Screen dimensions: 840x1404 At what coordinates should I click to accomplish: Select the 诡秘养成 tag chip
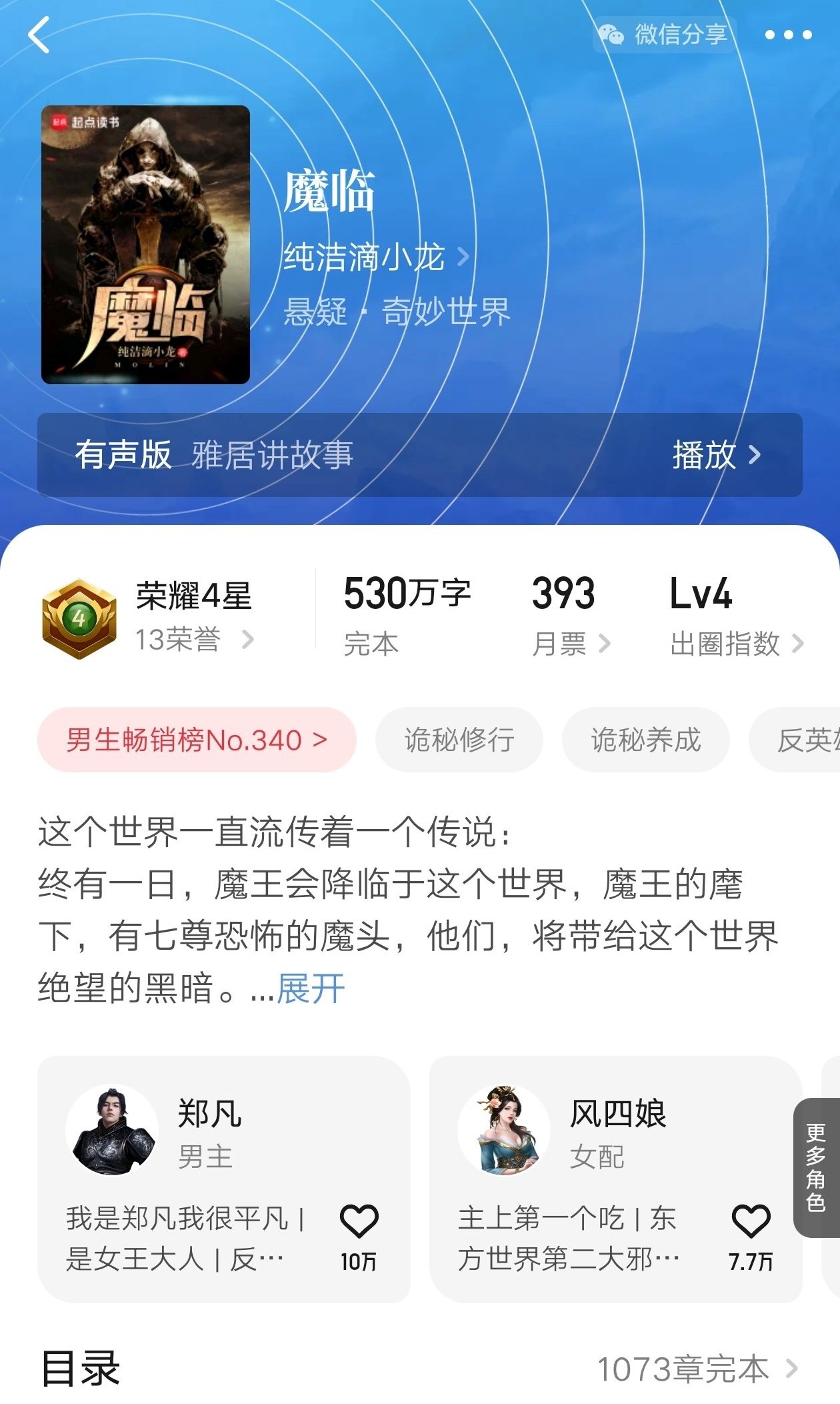pos(645,740)
